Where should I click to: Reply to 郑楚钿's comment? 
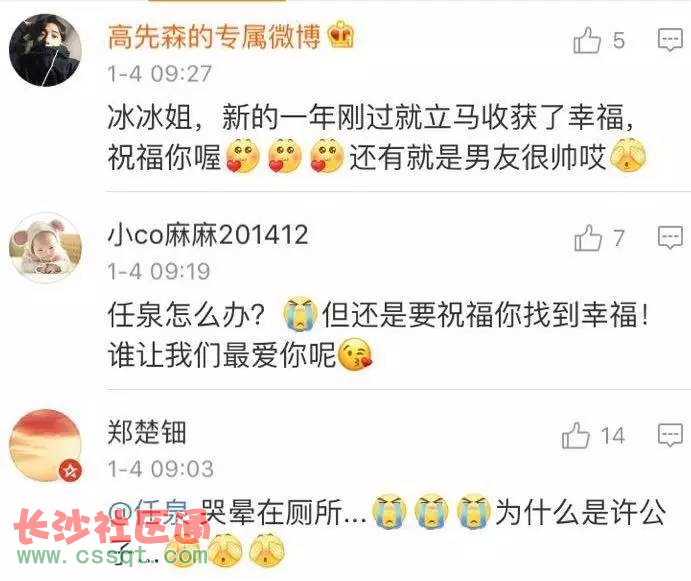tap(669, 435)
